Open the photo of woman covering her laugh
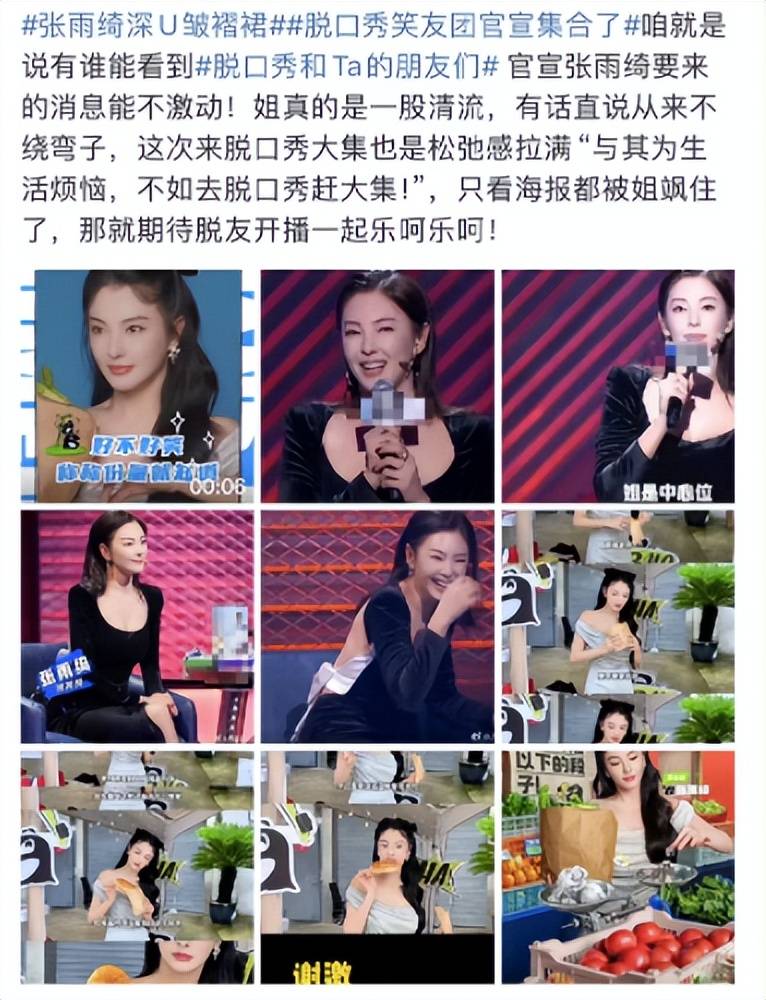Viewport: 766px width, 1000px height. pyautogui.click(x=377, y=627)
